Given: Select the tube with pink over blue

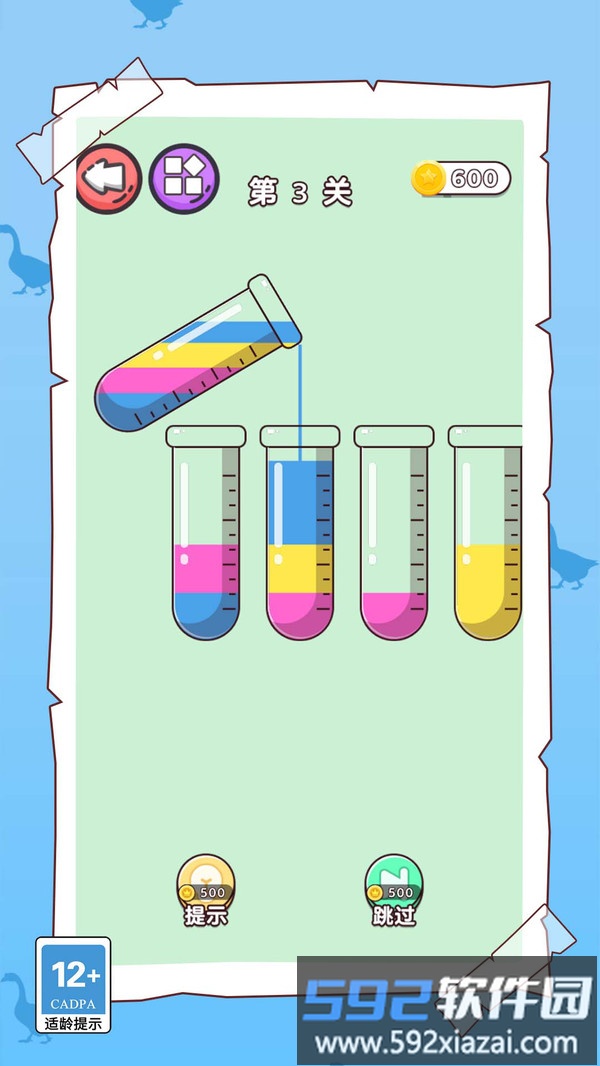Looking at the screenshot, I should 207,540.
